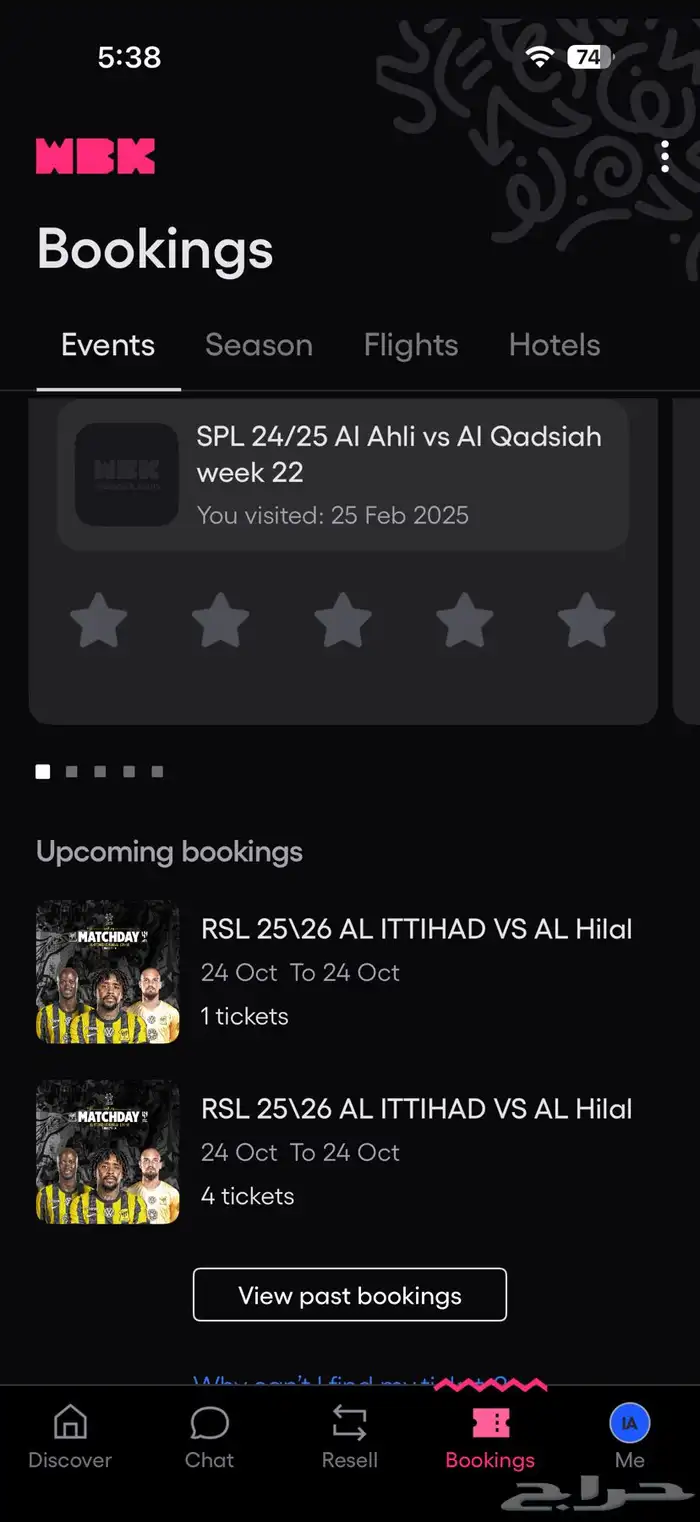Open the Chat tab
This screenshot has width=700, height=1522.
[x=209, y=1437]
